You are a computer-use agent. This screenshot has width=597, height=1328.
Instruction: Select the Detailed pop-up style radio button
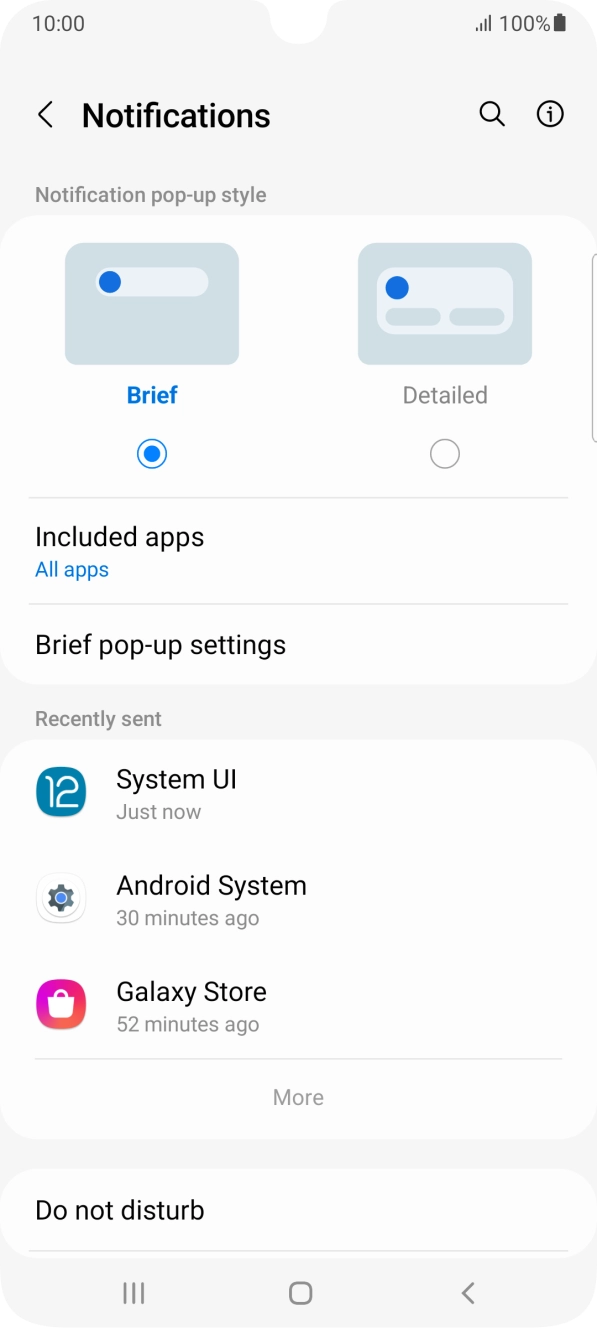point(445,454)
